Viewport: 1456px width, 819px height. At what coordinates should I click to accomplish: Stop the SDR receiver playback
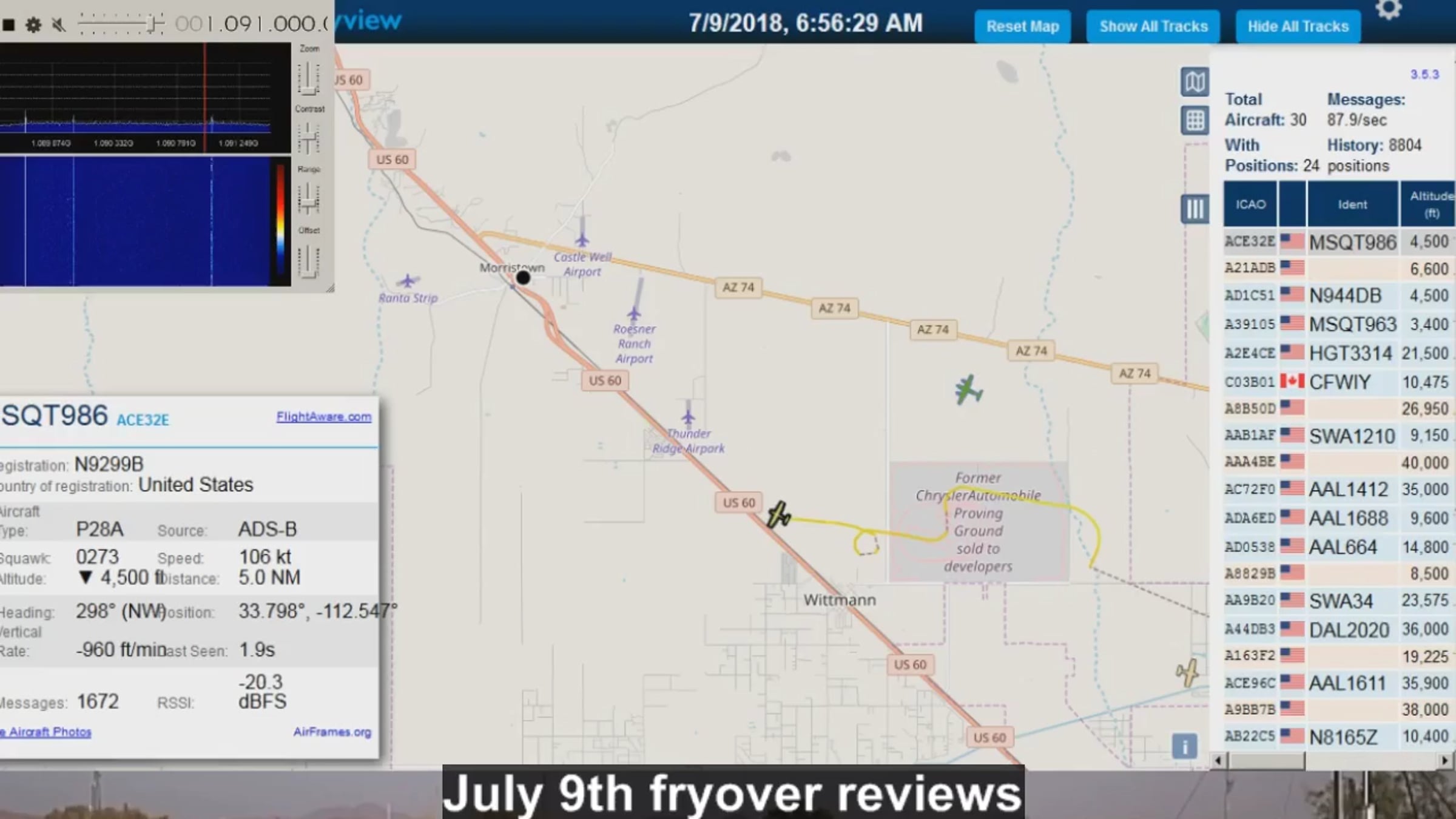tap(8, 25)
